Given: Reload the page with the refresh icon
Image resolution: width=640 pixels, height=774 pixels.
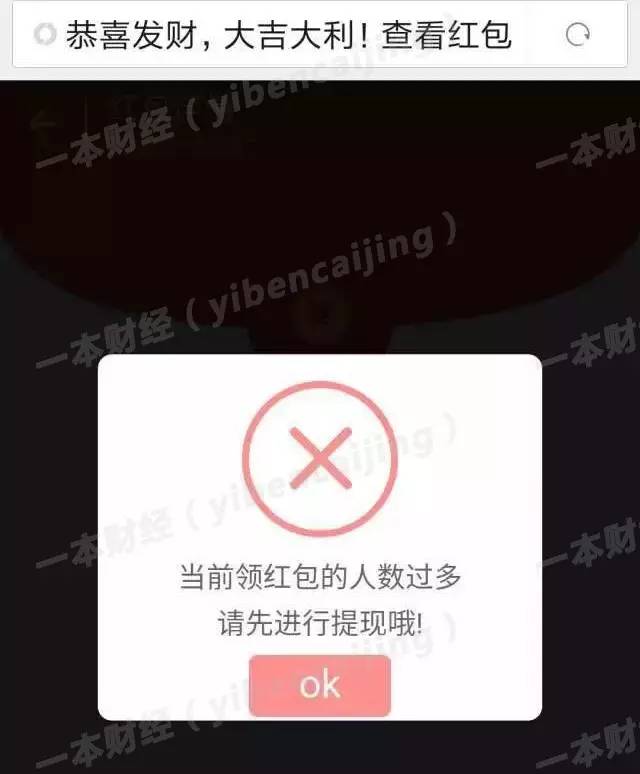Looking at the screenshot, I should point(578,36).
